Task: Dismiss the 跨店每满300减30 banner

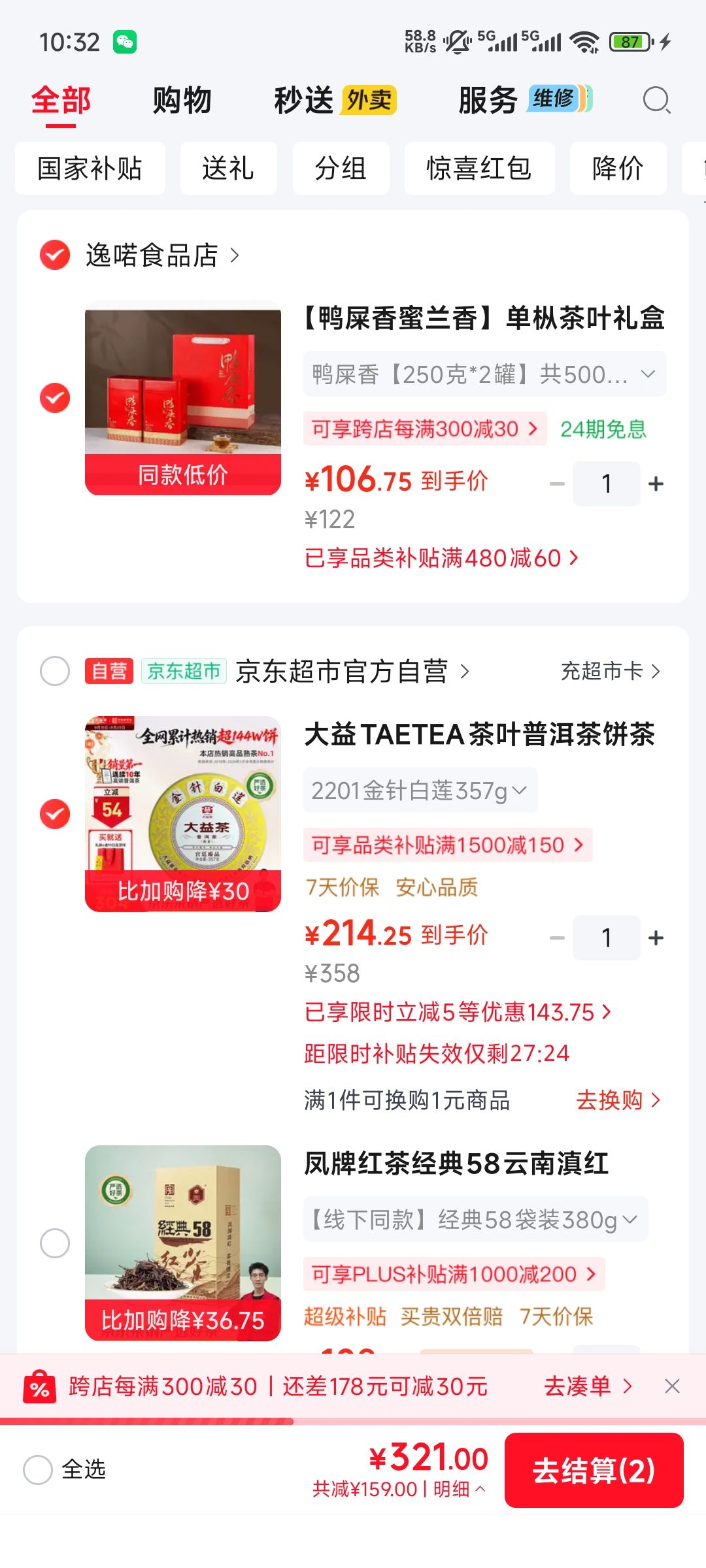Action: click(x=672, y=1386)
